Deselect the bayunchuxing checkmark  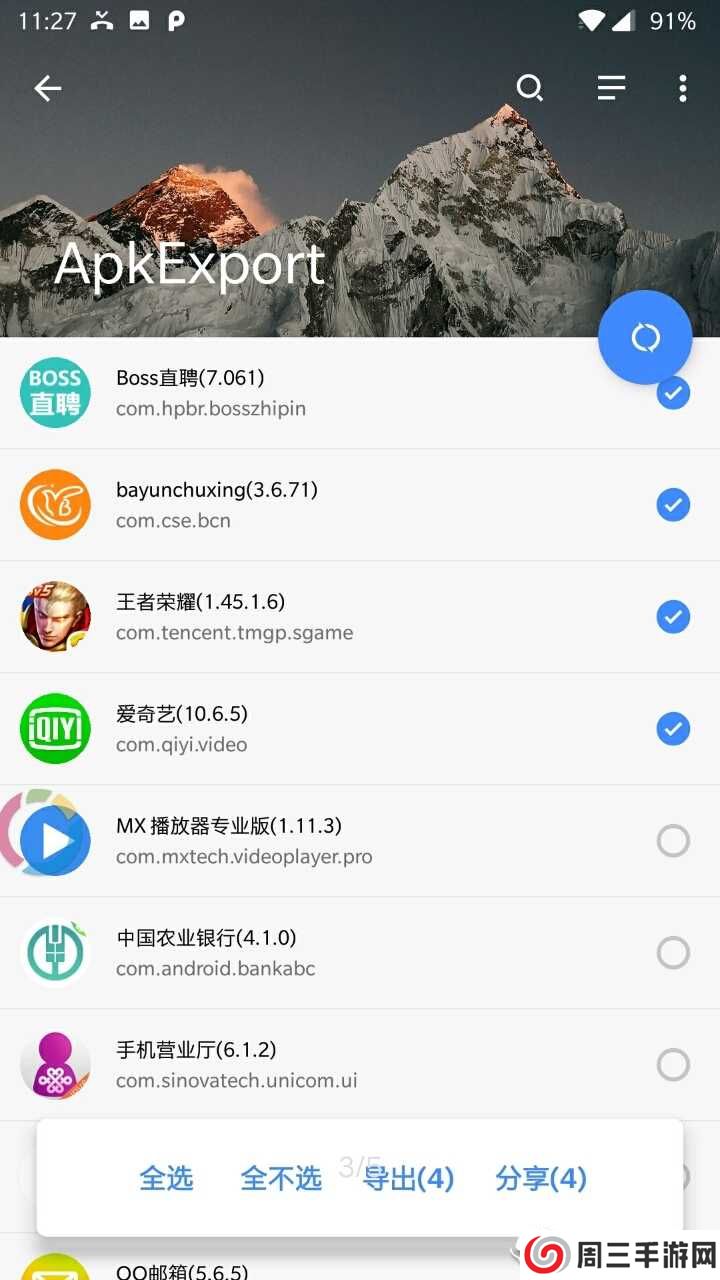pos(673,505)
